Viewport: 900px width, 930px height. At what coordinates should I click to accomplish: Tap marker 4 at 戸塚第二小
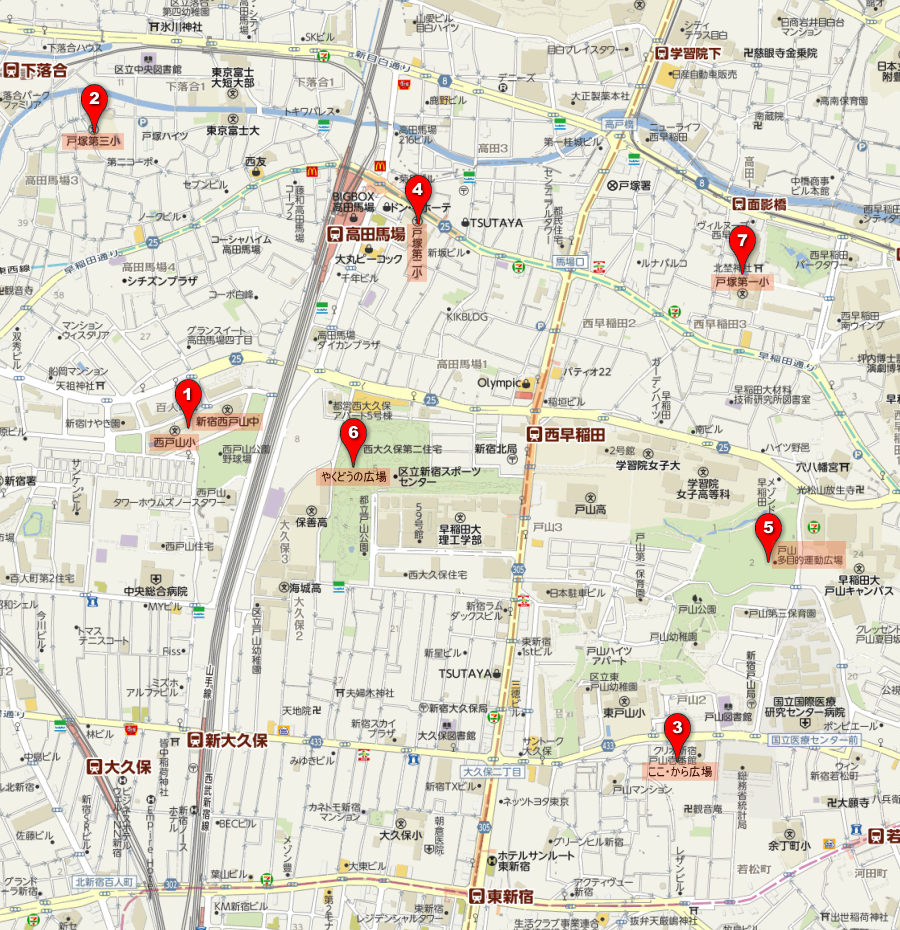point(417,190)
